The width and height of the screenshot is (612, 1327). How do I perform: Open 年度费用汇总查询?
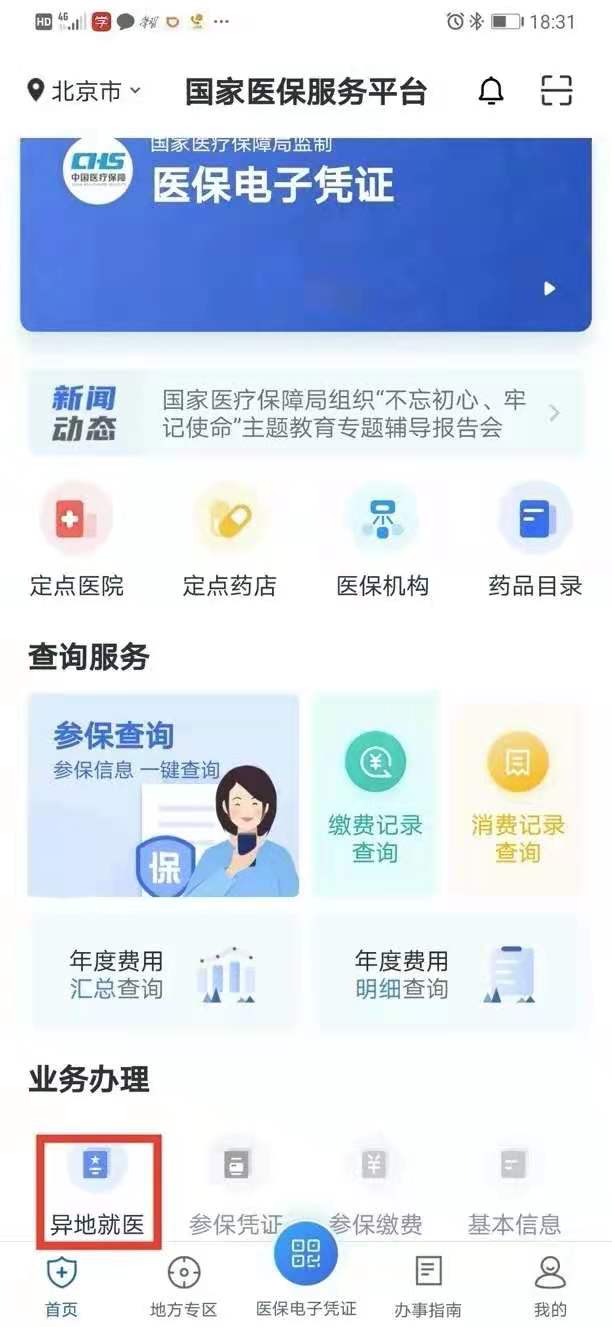[x=163, y=973]
